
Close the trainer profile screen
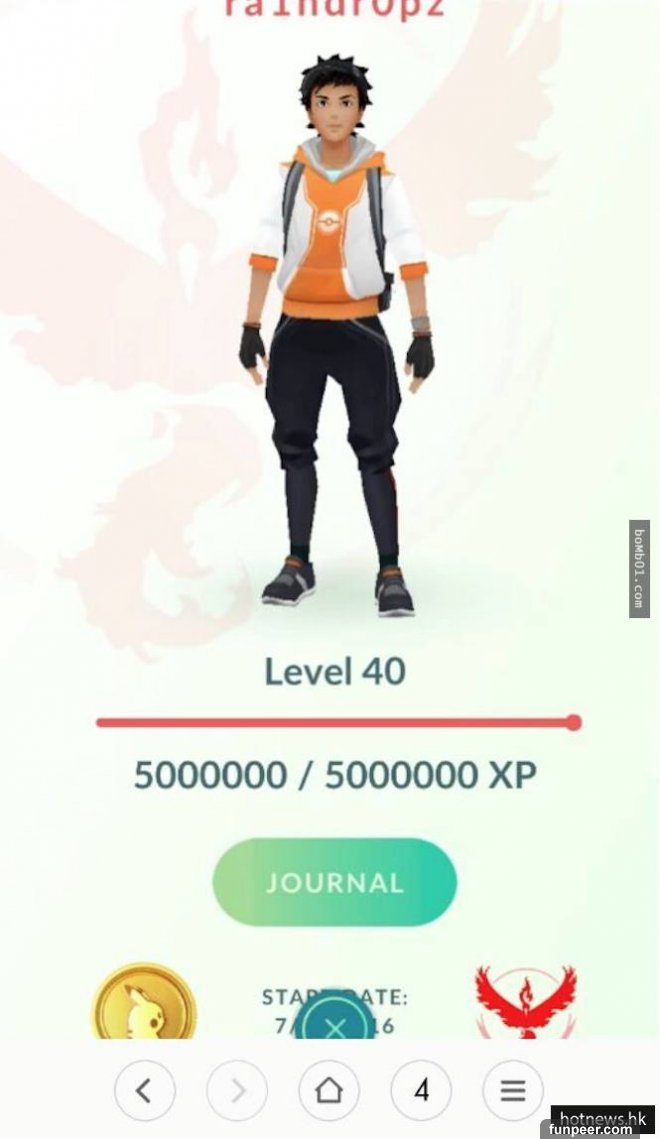coord(335,1024)
